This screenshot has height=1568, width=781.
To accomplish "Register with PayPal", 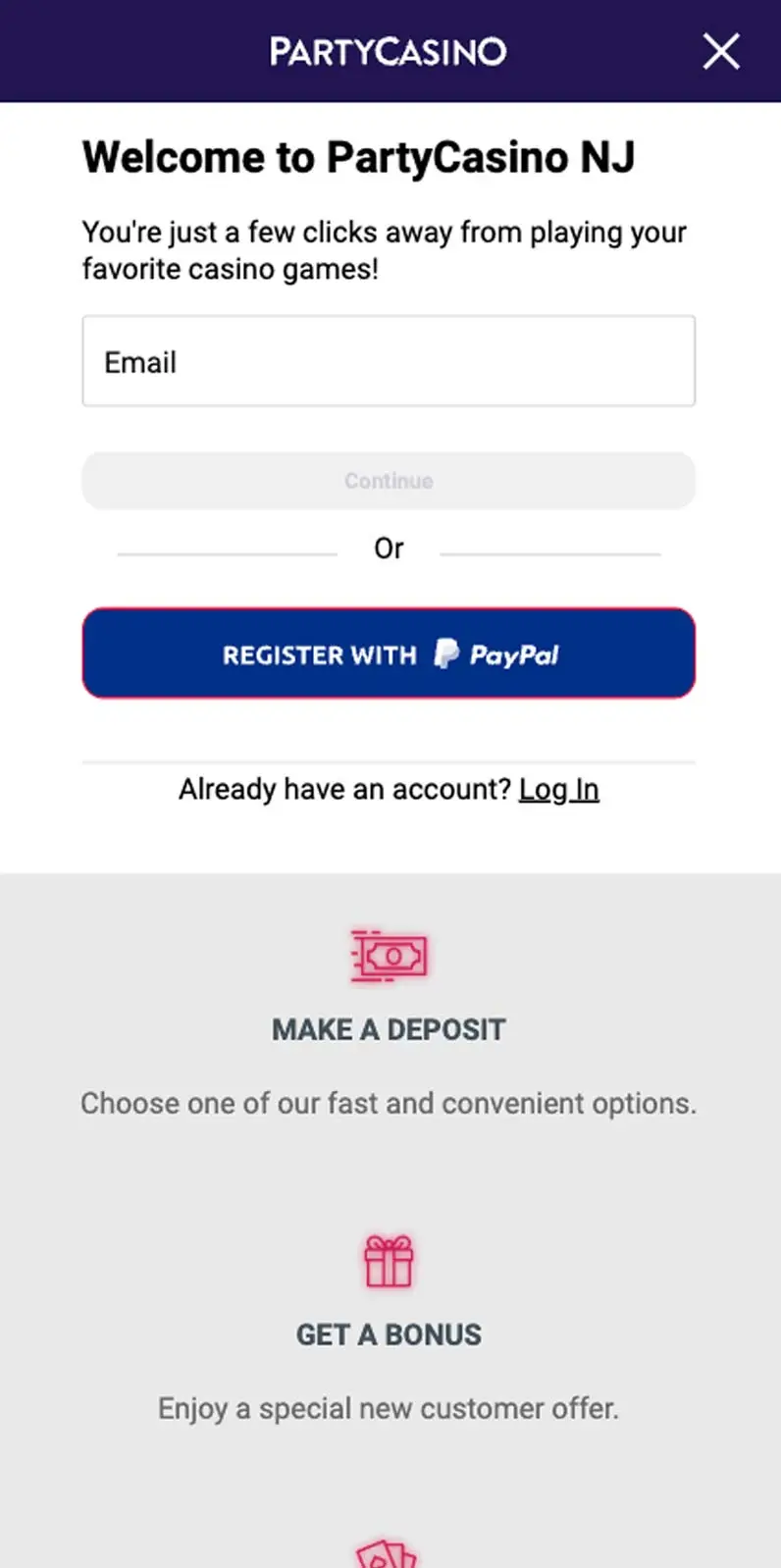I will (389, 653).
